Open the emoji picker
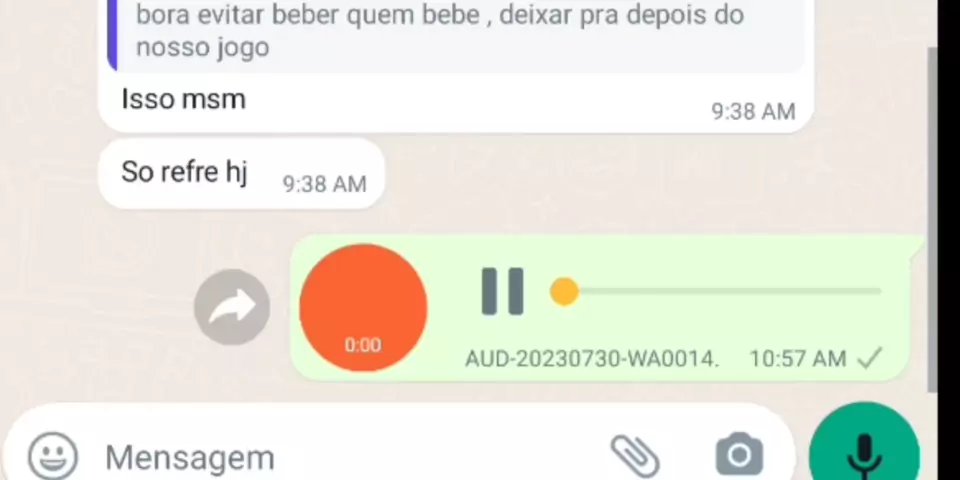 point(52,456)
